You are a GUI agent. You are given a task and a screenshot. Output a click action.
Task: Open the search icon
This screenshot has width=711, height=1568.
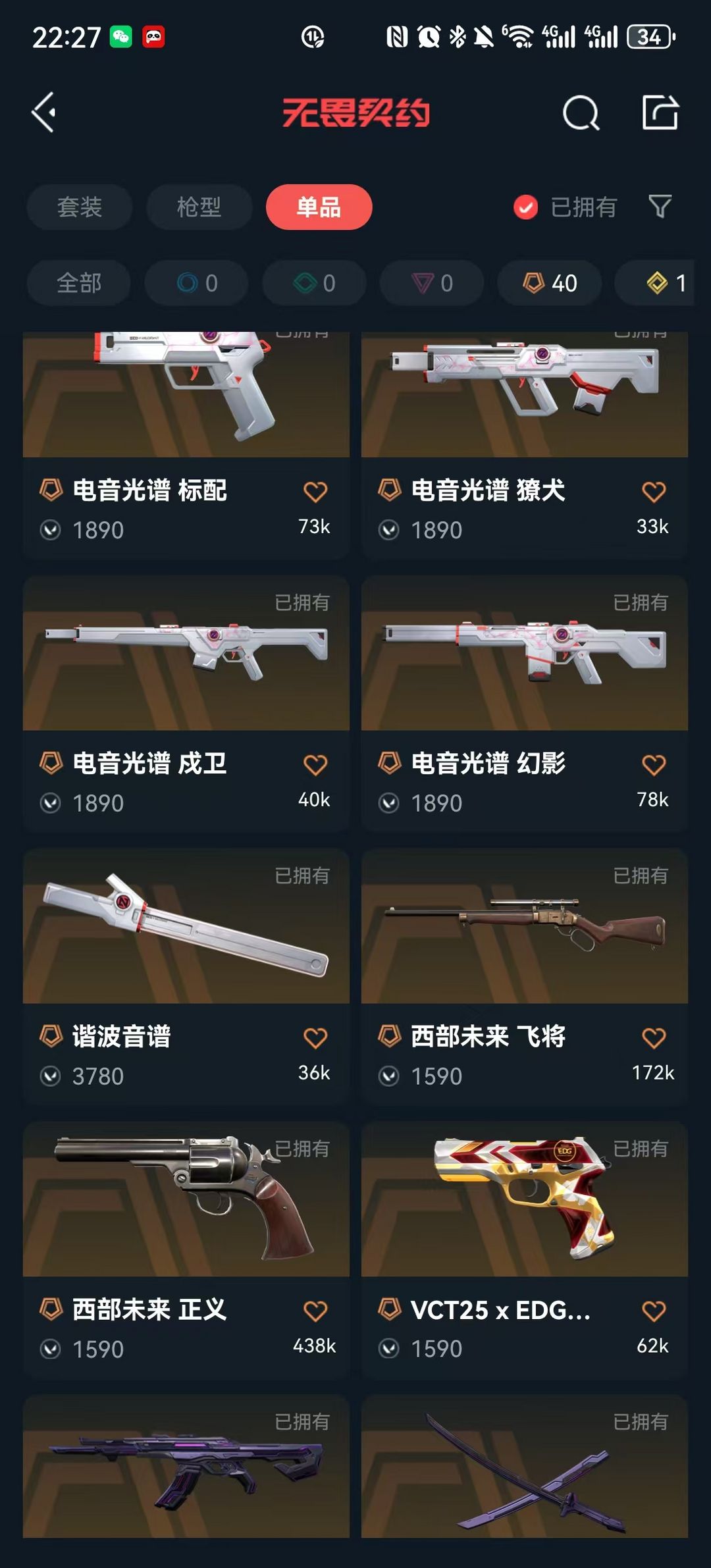click(581, 113)
